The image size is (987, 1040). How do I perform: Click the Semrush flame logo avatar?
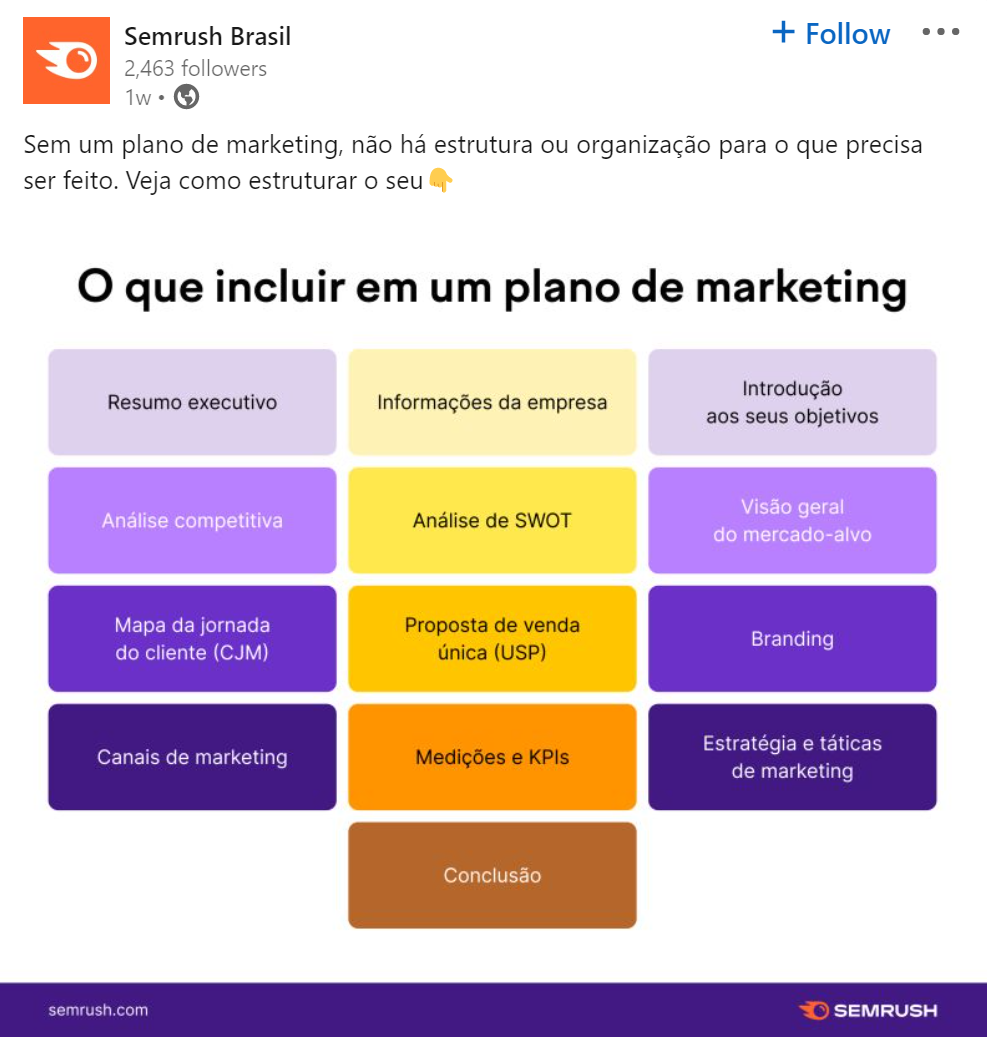click(65, 60)
